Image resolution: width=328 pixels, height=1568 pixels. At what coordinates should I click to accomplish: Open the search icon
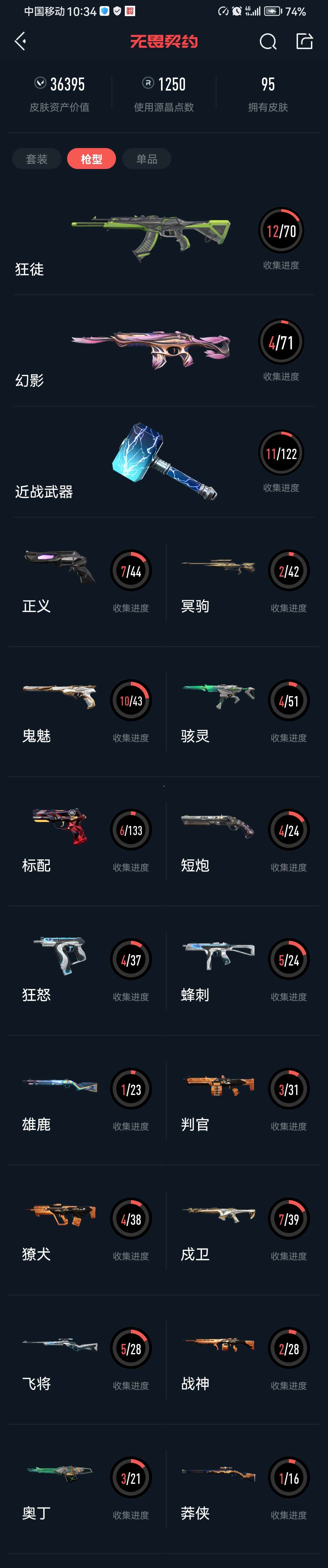coord(268,41)
